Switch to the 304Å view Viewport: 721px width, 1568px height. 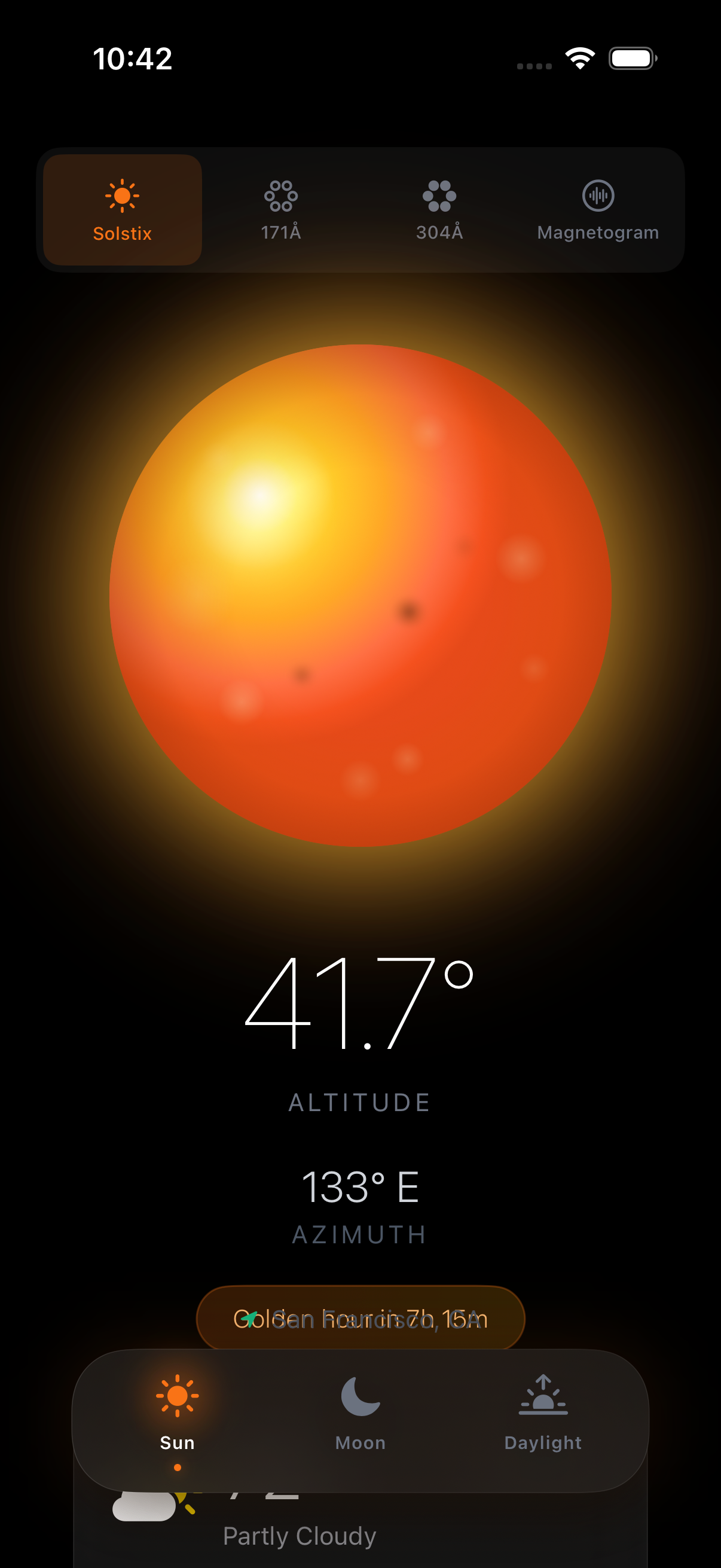(x=439, y=209)
